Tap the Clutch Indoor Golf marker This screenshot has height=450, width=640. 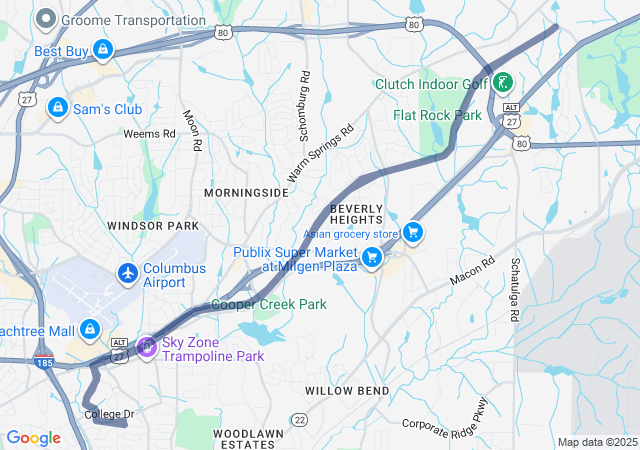503,84
